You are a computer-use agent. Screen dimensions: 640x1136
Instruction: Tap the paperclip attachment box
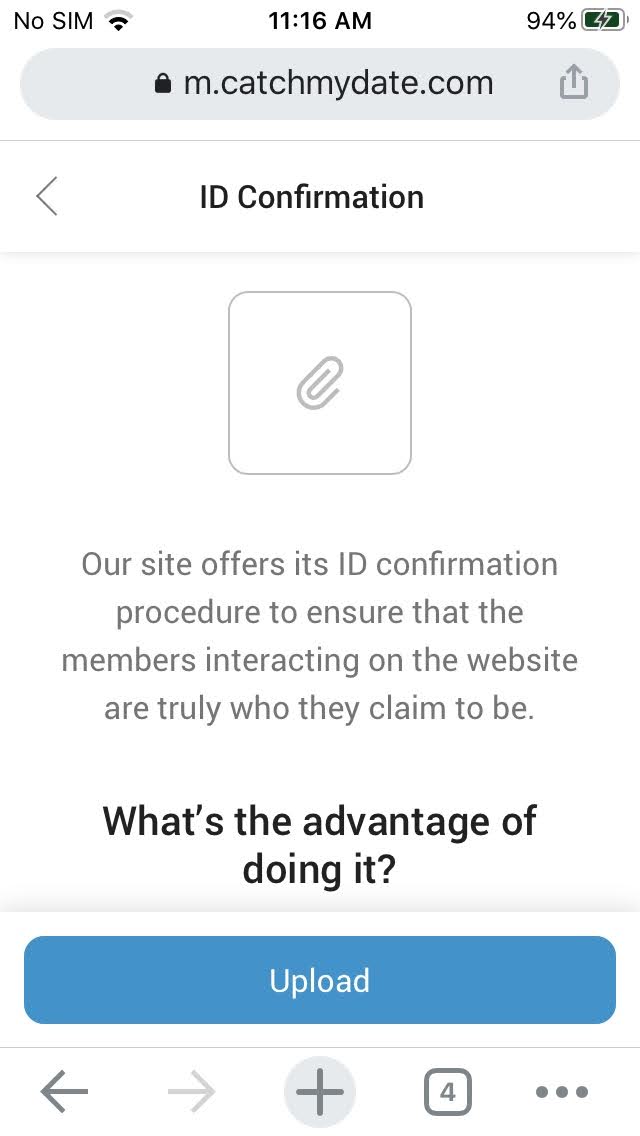pyautogui.click(x=320, y=383)
